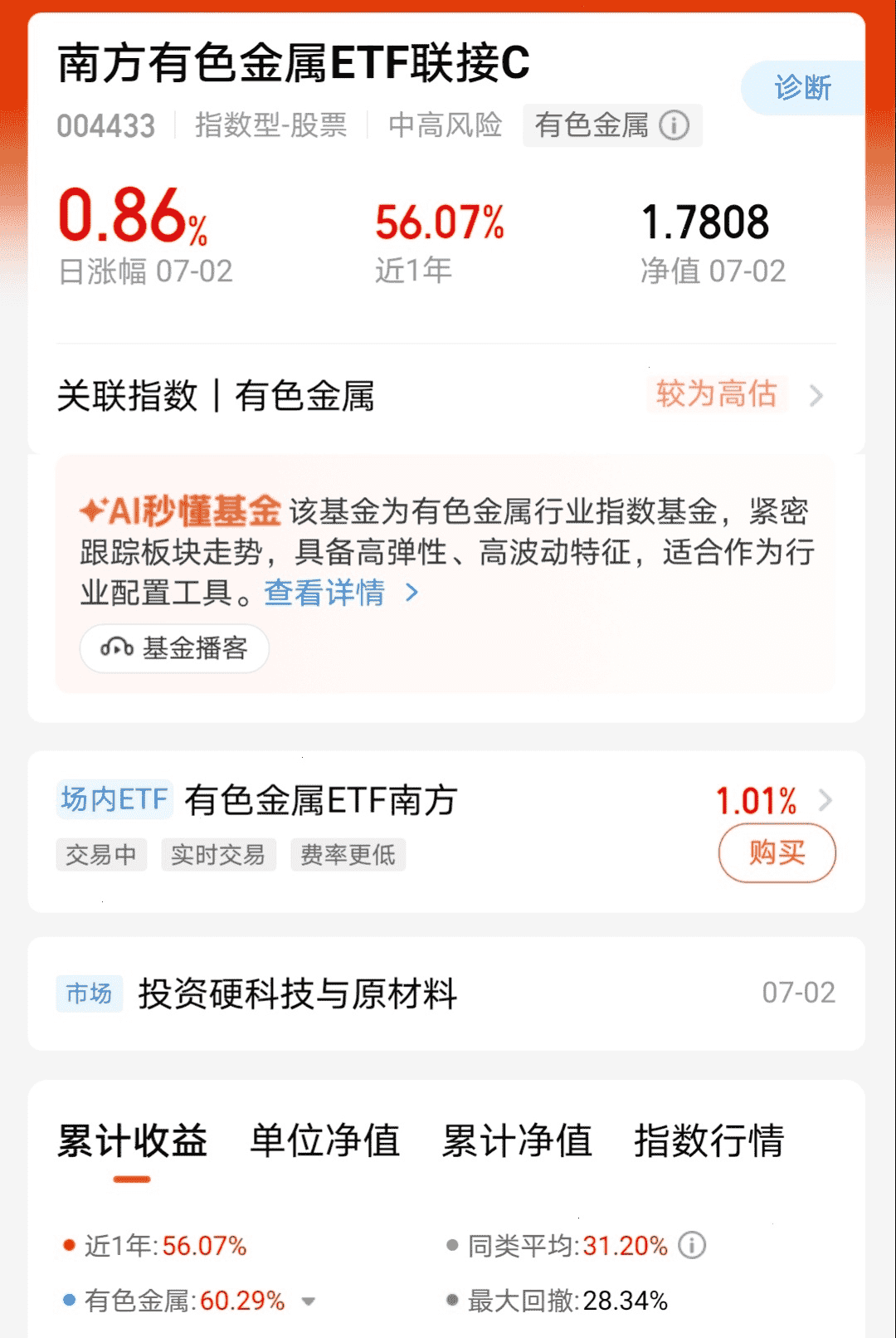Play the 基金播客 fund podcast
The image size is (896, 1338).
(x=174, y=647)
